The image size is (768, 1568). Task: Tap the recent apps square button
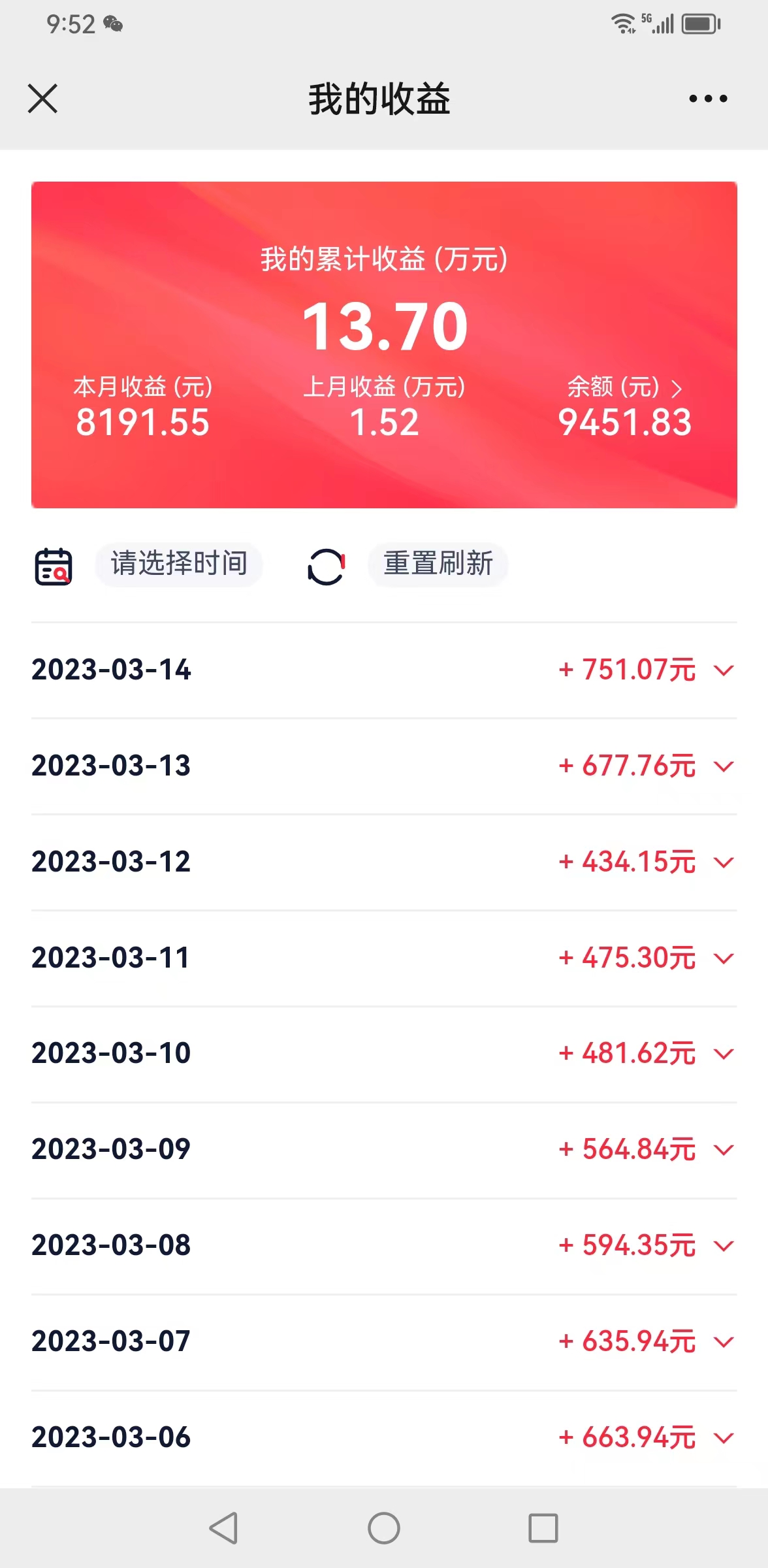[x=541, y=1529]
